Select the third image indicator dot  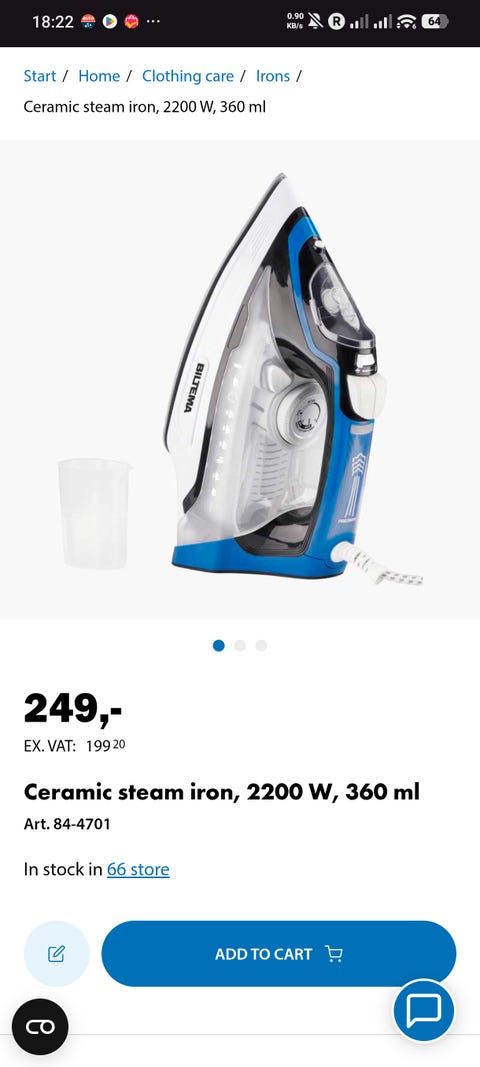(261, 646)
